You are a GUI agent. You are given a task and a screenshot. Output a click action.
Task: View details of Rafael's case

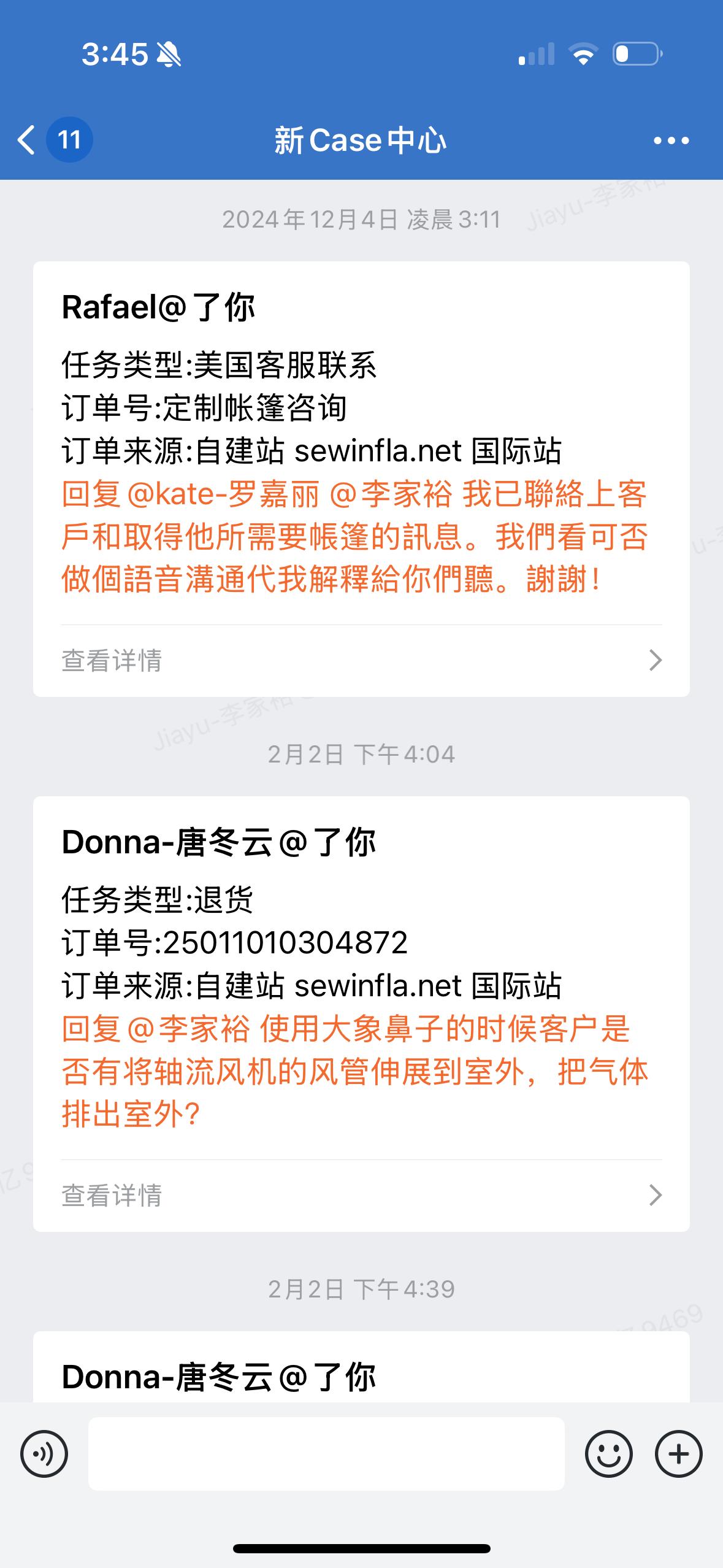click(361, 661)
